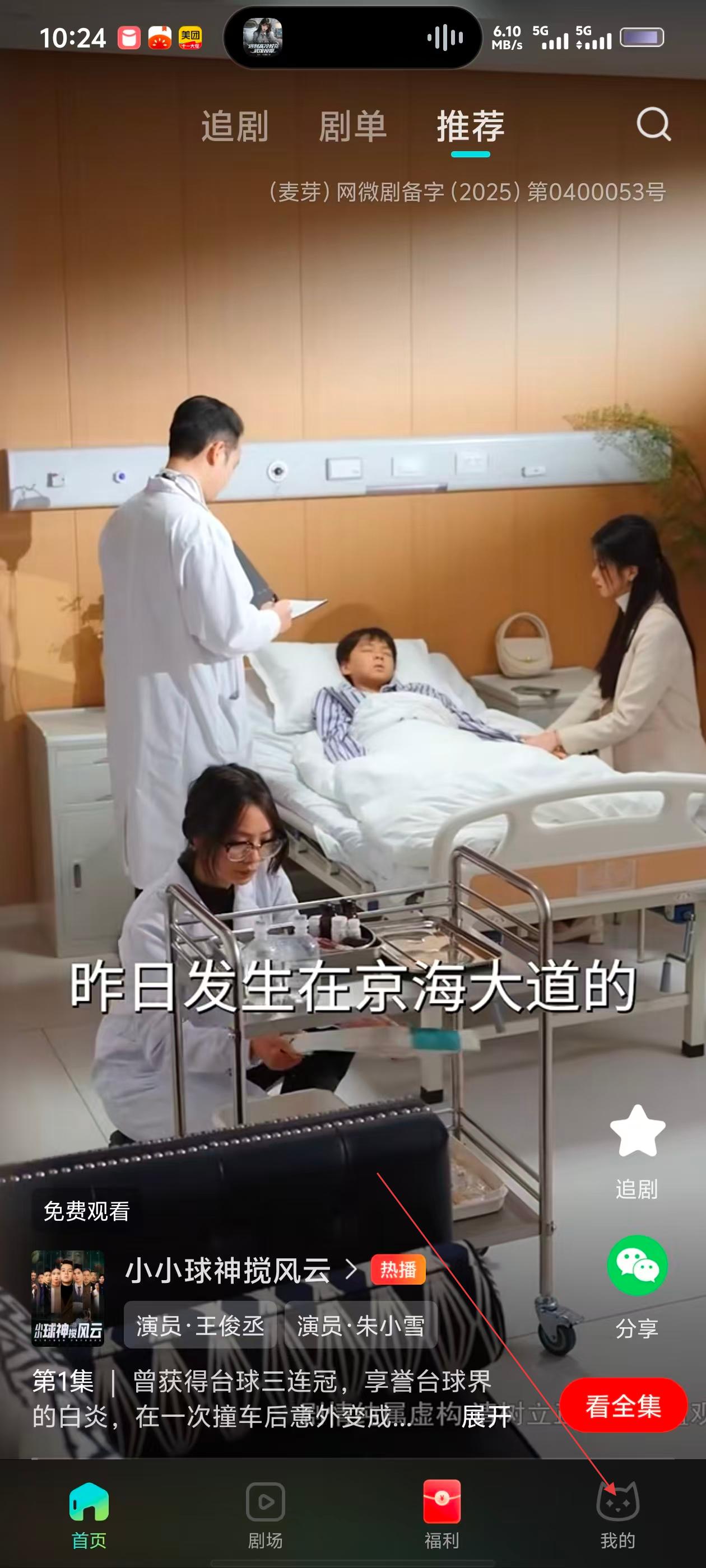
Task: Switch to the 剧场 bottom tab
Action: point(265,1514)
